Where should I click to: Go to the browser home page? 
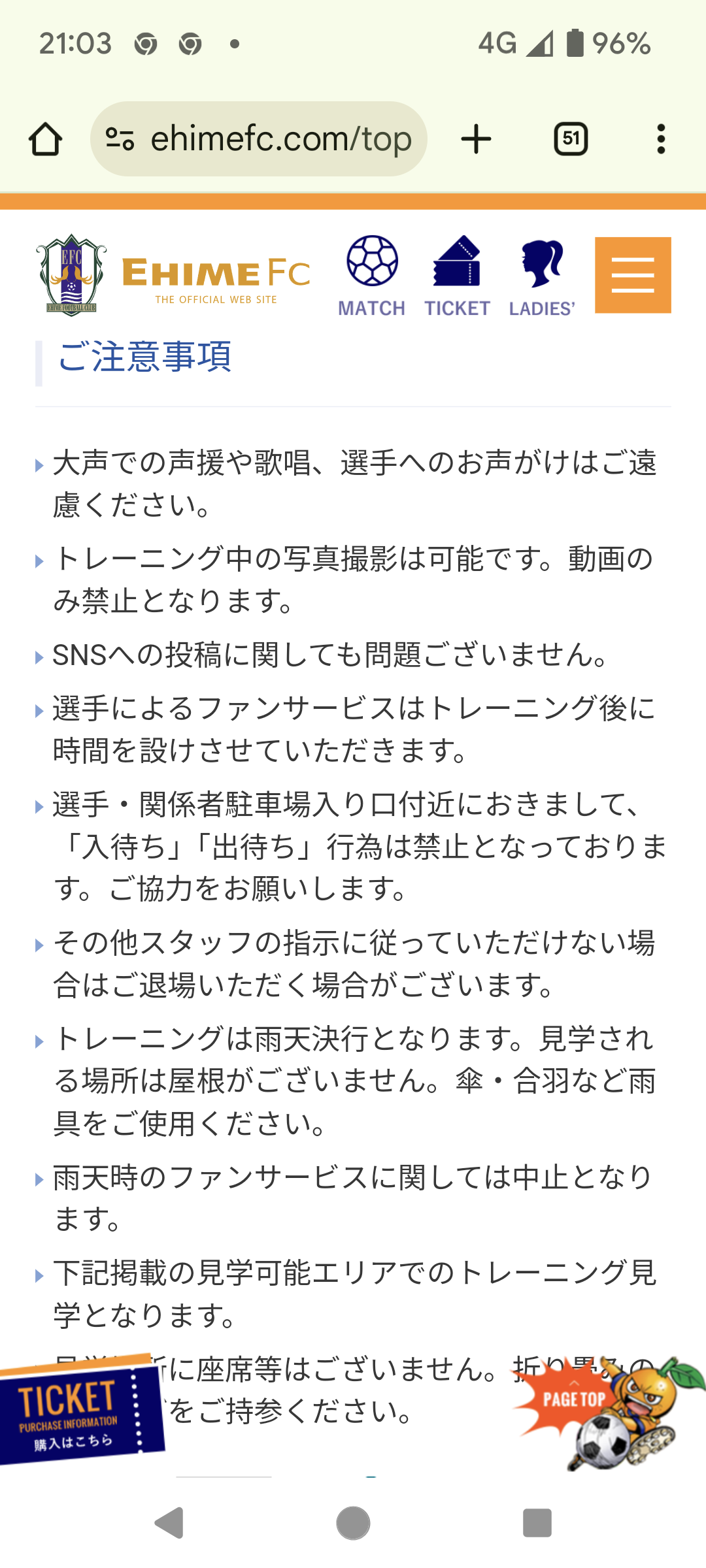(45, 139)
